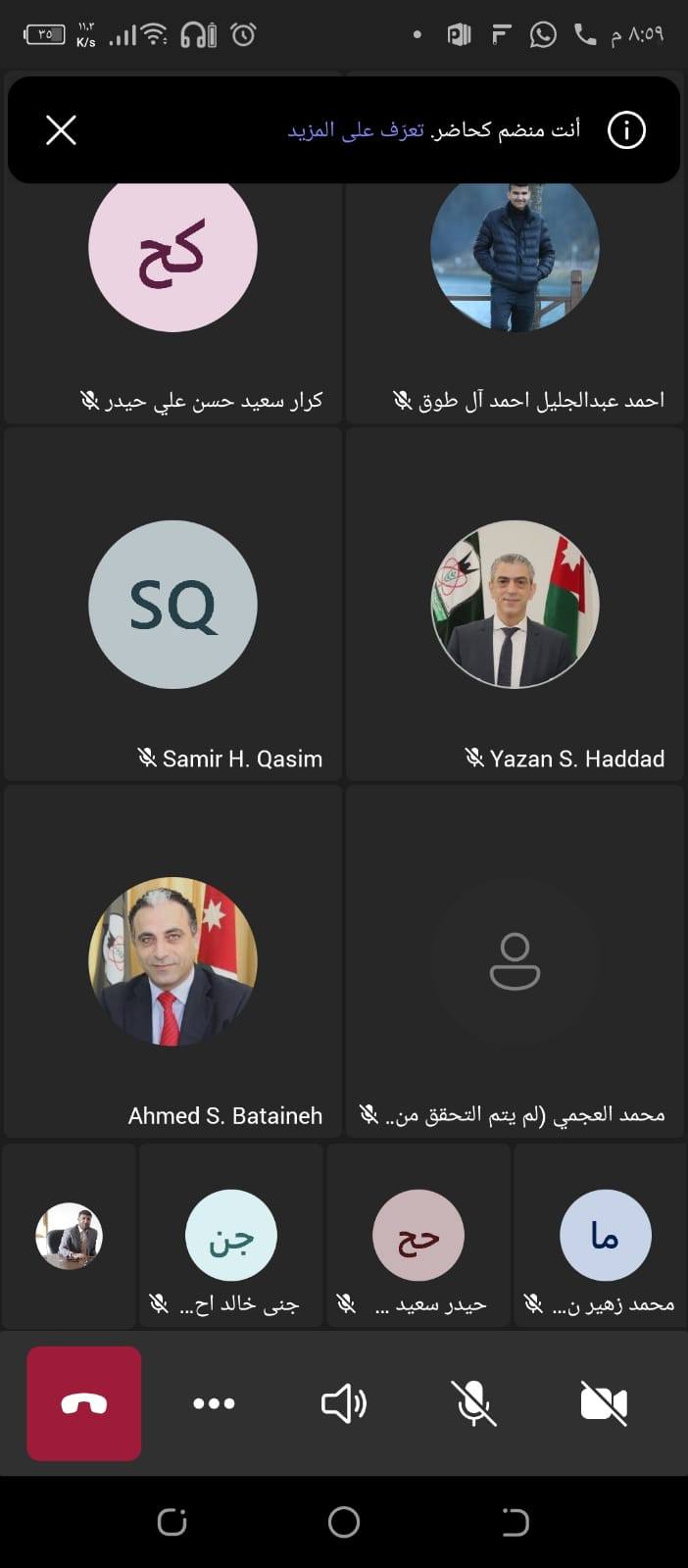Select Samir H. Qasim's participant tile
Image resolution: width=688 pixels, height=1568 pixels.
173,605
